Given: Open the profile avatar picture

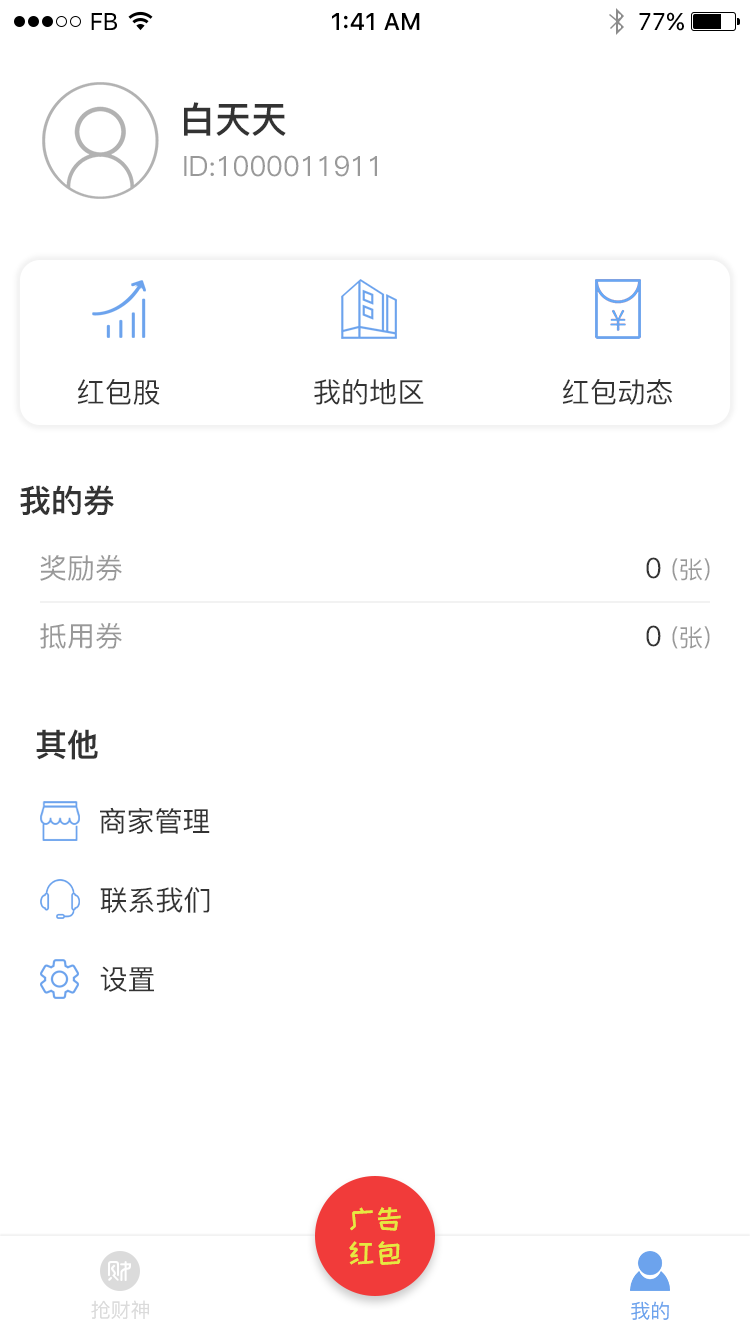Looking at the screenshot, I should [100, 140].
